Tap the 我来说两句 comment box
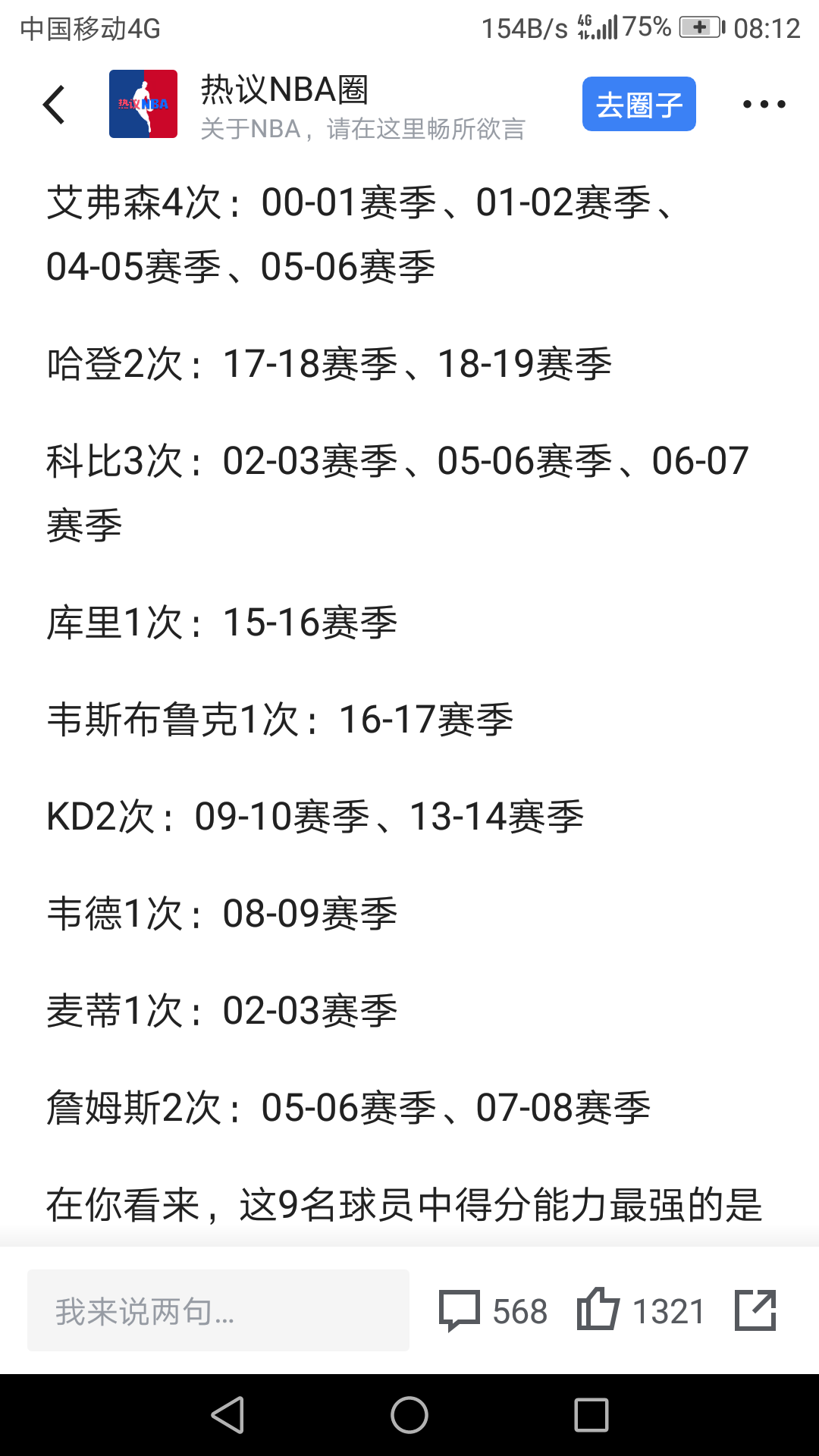The width and height of the screenshot is (819, 1456). (x=218, y=1310)
